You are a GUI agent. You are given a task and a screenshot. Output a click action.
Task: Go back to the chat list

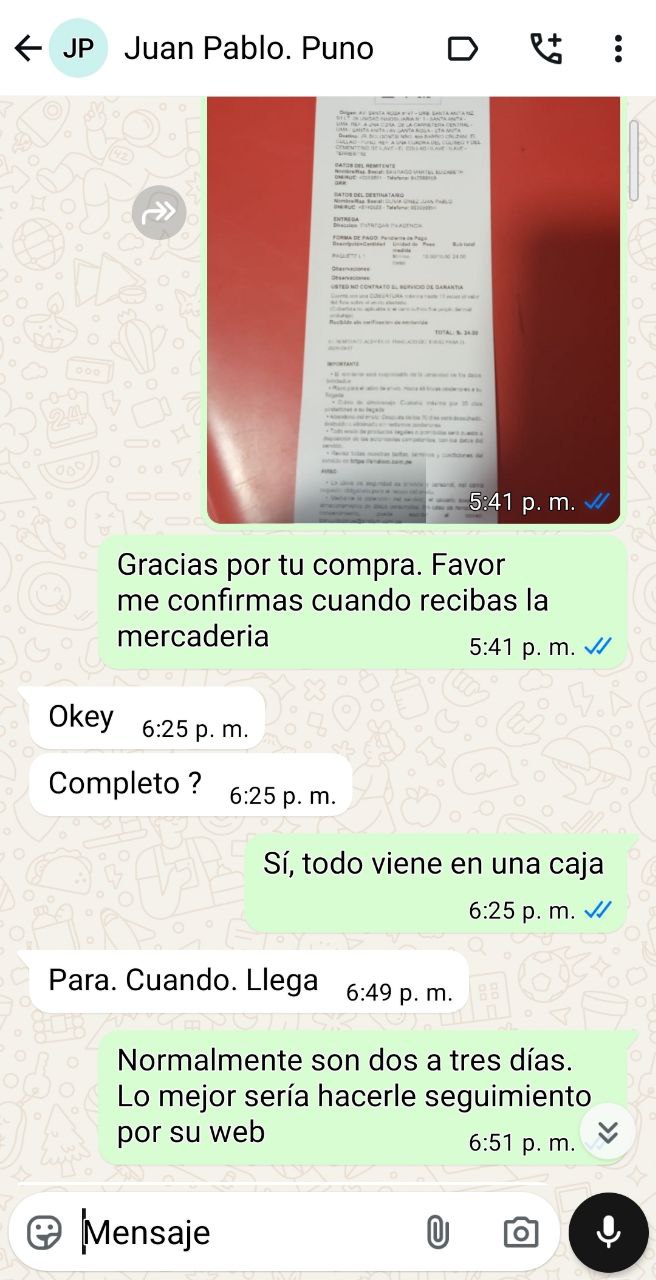27,48
